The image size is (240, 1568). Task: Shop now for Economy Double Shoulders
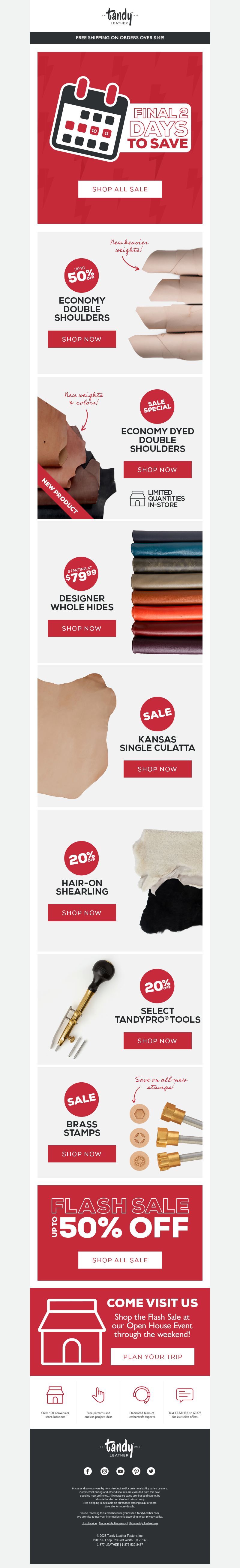click(x=82, y=339)
